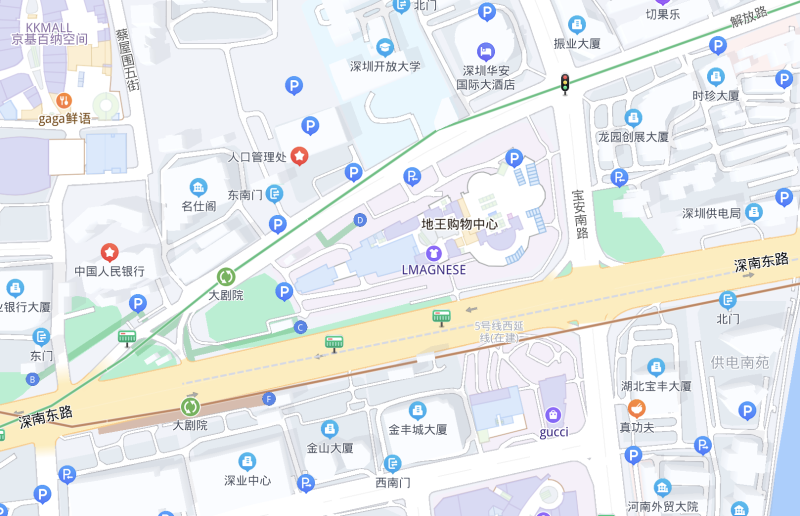Select the 地王购物中心 marker on the map
The image size is (800, 516).
coord(459,224)
